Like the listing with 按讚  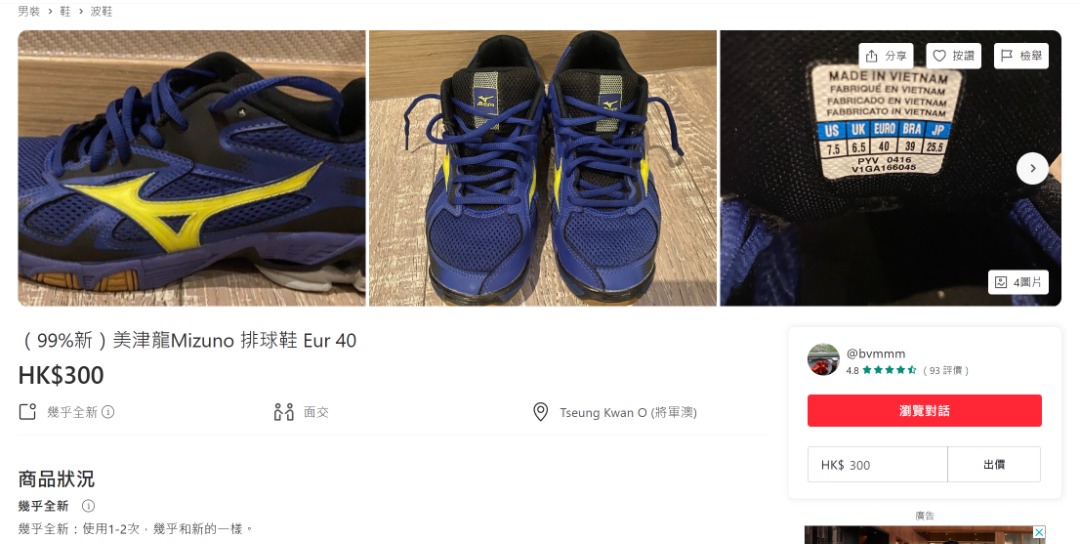953,56
